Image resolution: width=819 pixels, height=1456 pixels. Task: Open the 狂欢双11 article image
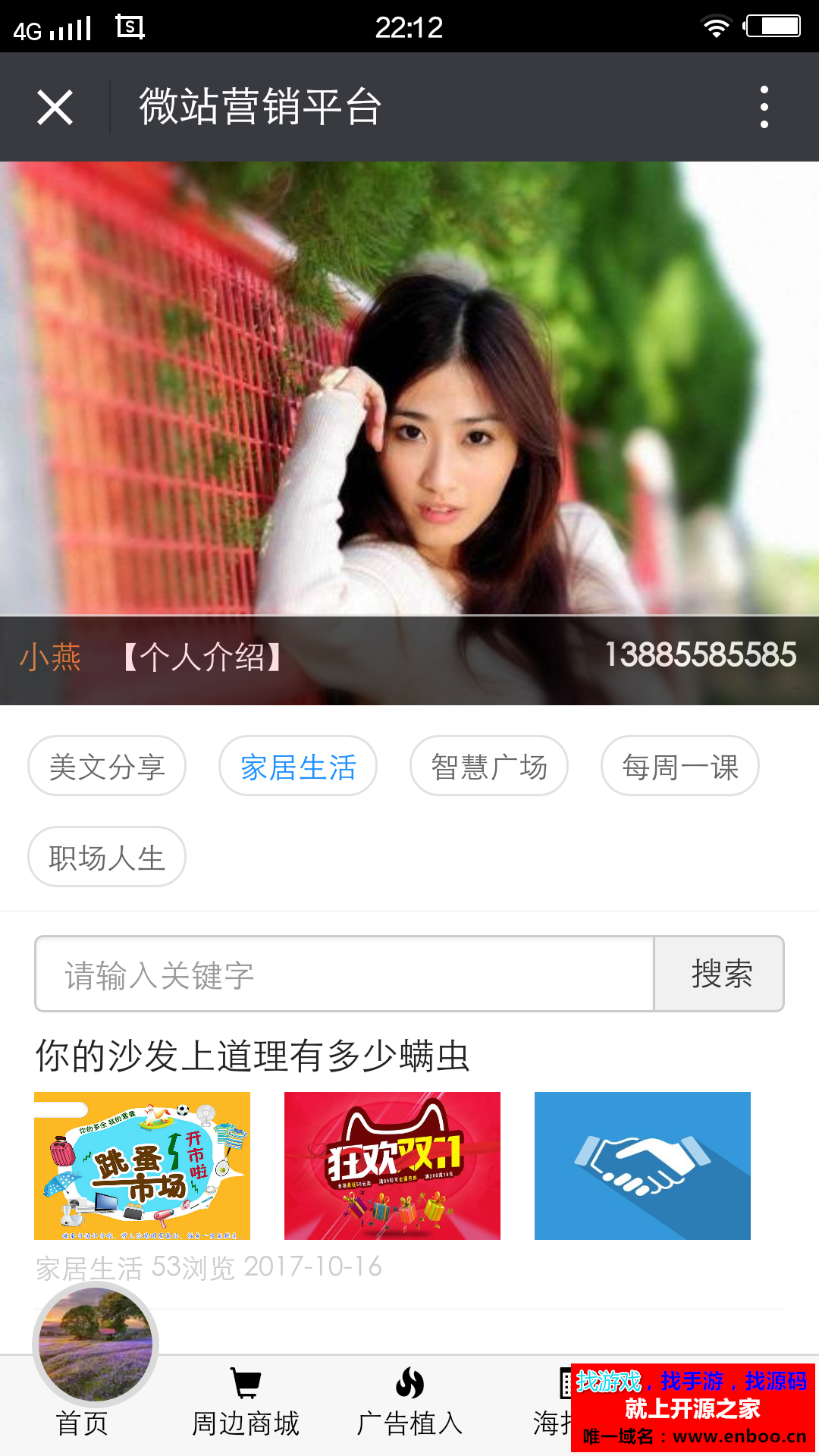pos(392,1166)
